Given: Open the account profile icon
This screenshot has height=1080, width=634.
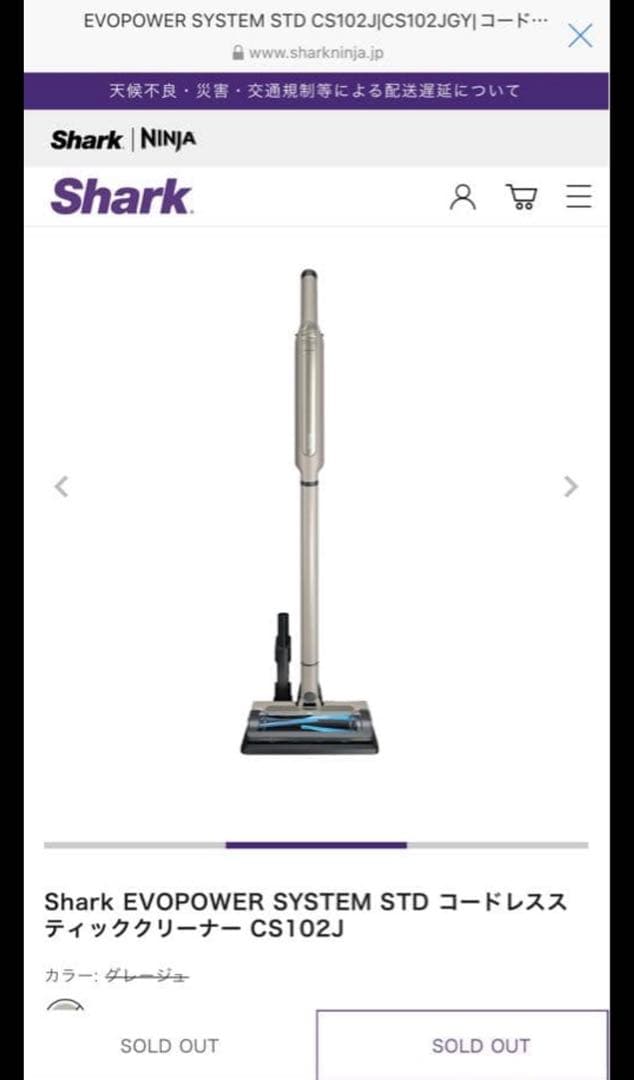Looking at the screenshot, I should pos(463,197).
